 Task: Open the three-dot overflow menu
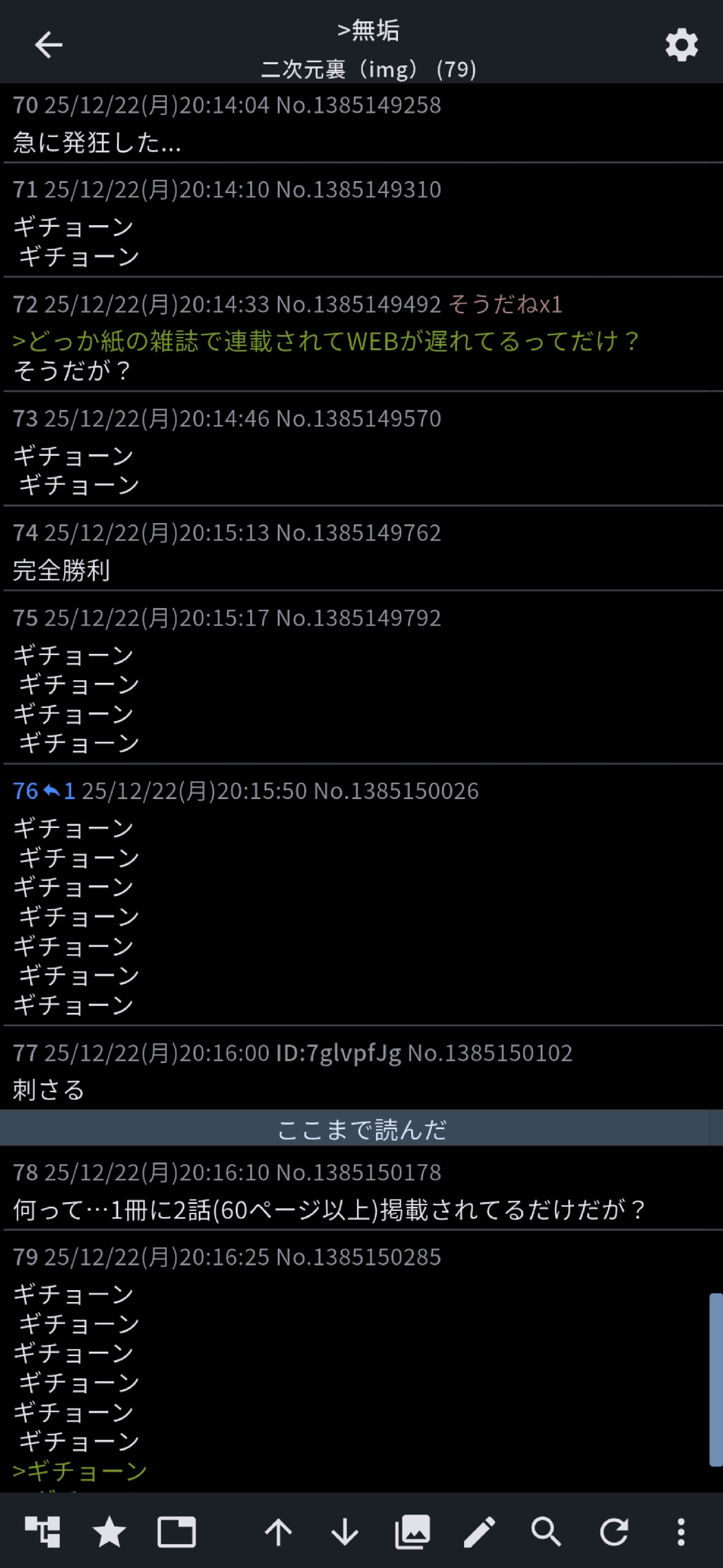(x=680, y=1532)
